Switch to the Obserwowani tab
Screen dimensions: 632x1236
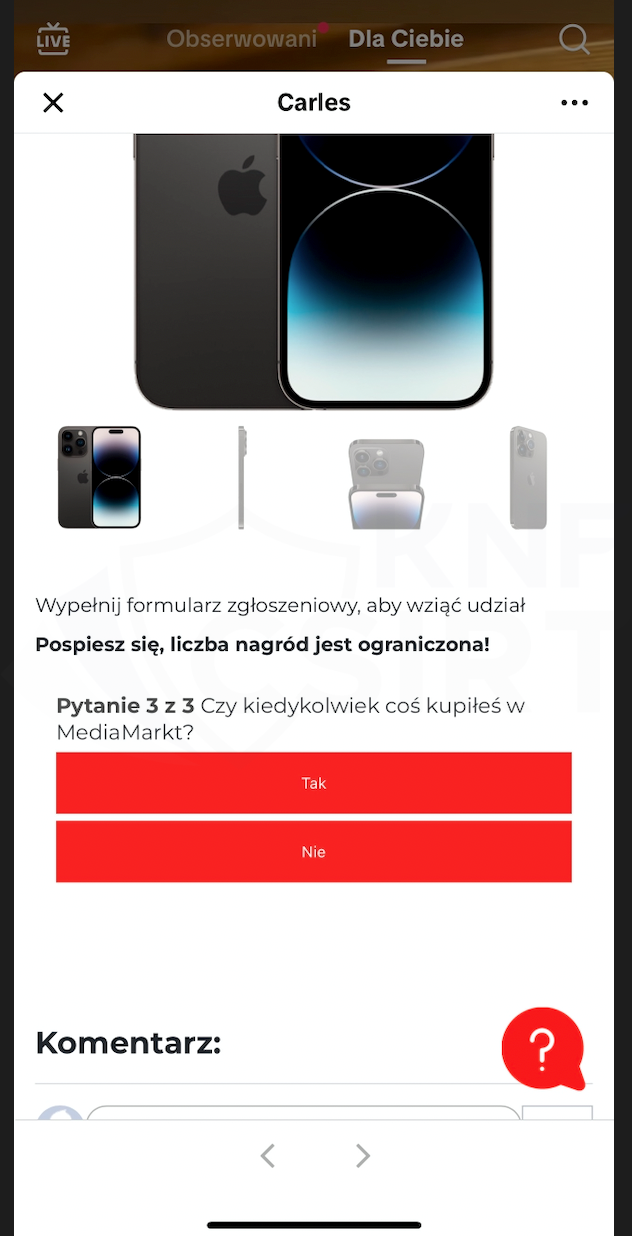pos(241,39)
